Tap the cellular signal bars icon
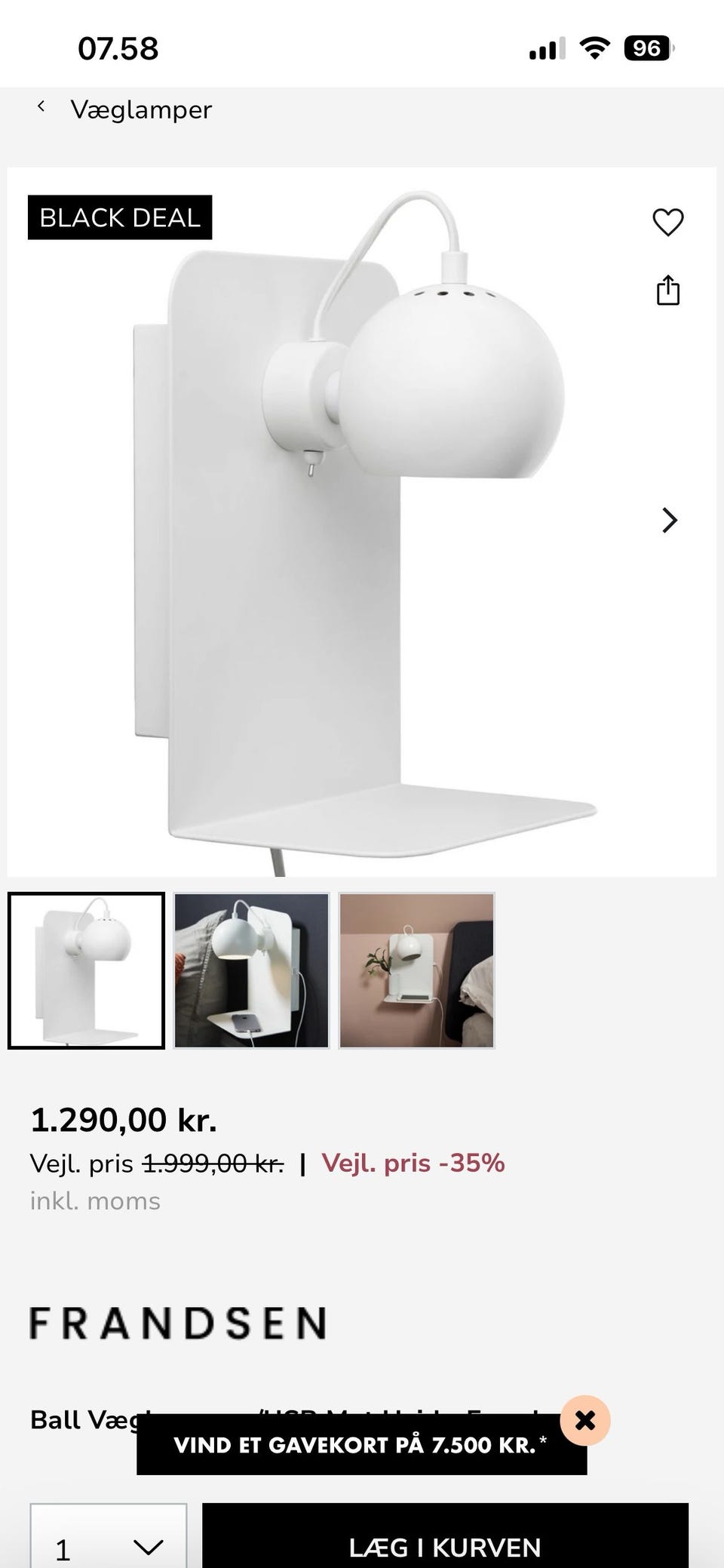Viewport: 724px width, 1568px height. pos(545,48)
